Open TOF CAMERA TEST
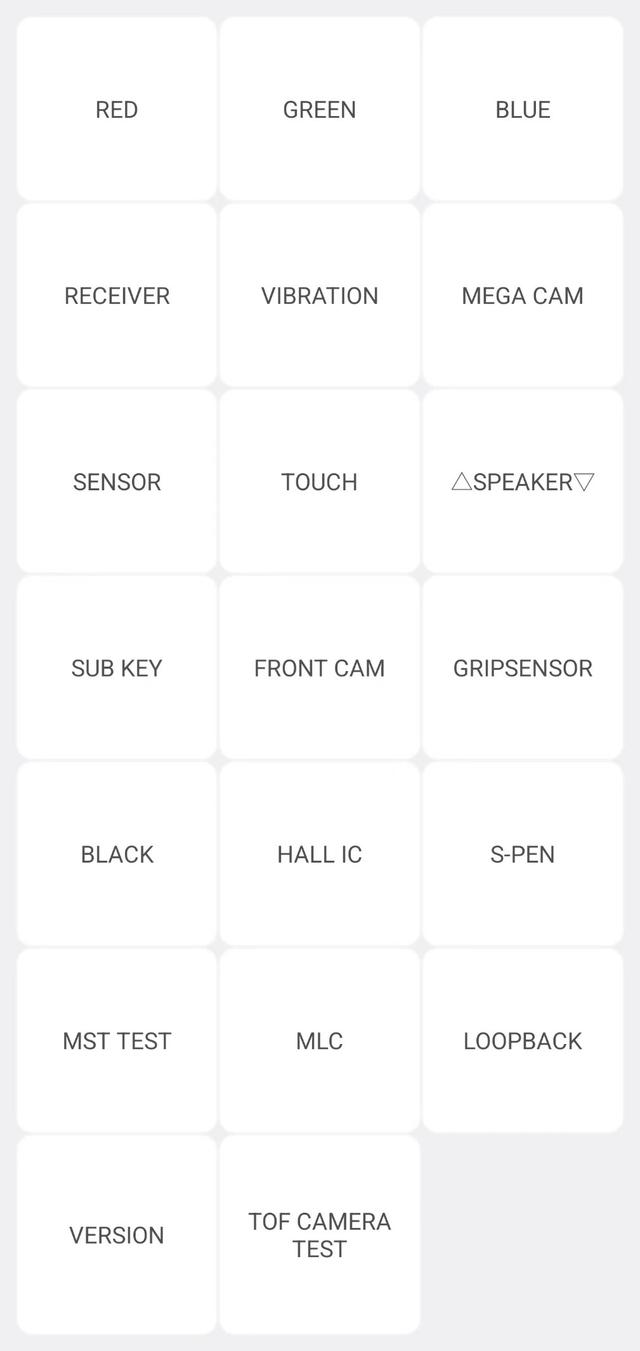Screen dimensions: 640x1351 tap(320, 1235)
